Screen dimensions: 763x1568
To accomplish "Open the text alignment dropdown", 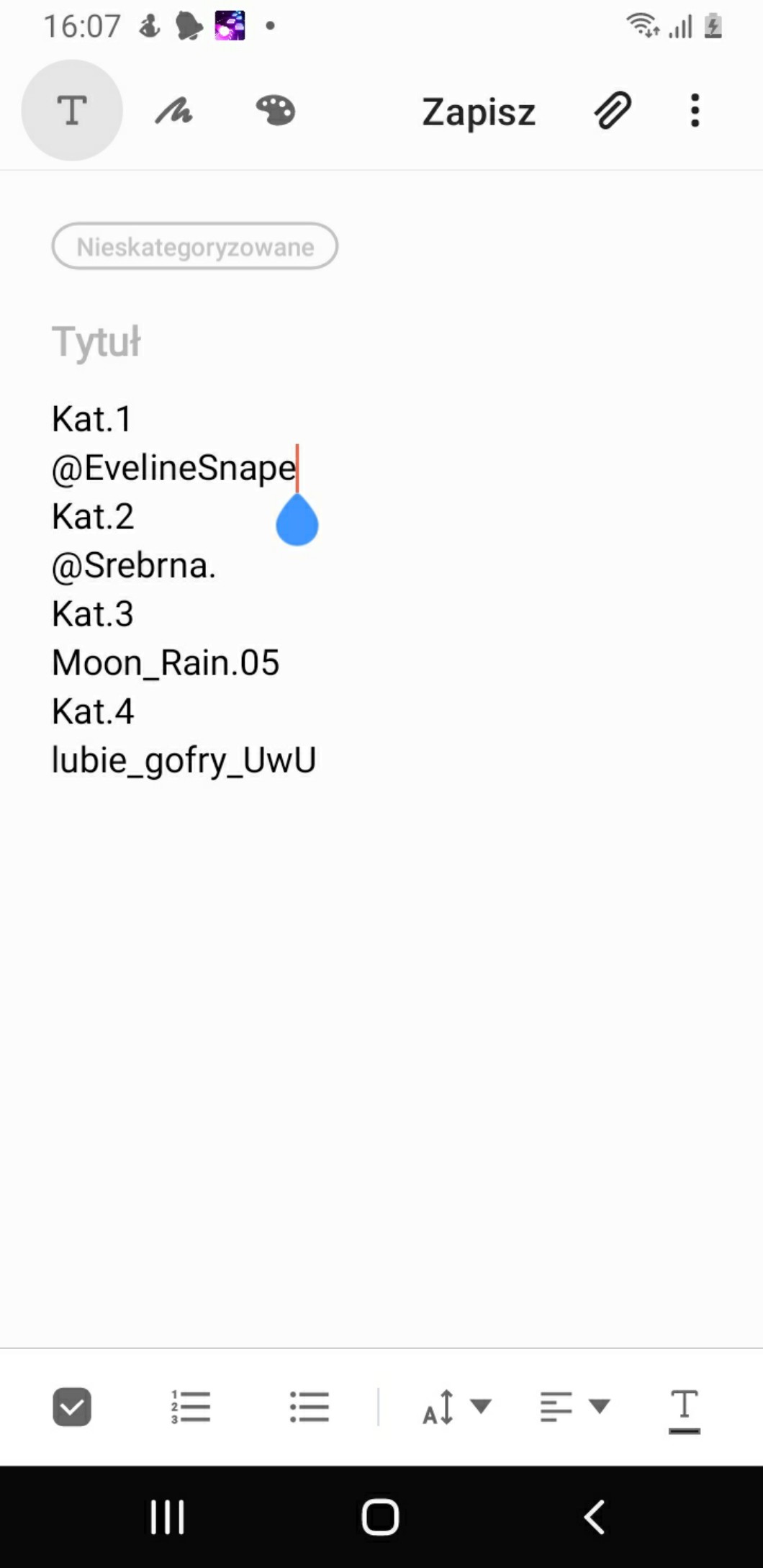I will [574, 1407].
